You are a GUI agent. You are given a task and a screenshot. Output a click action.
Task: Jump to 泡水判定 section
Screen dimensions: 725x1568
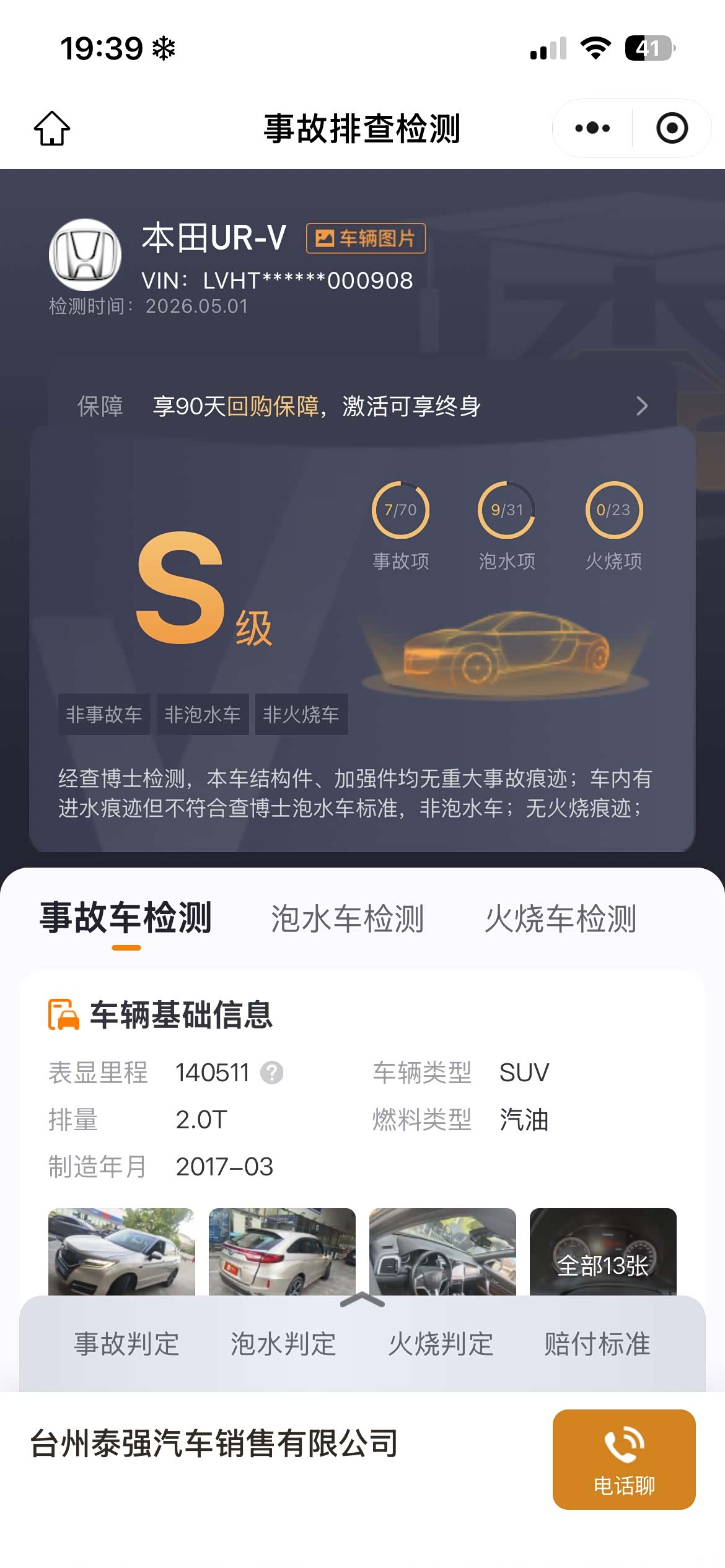pos(283,1344)
